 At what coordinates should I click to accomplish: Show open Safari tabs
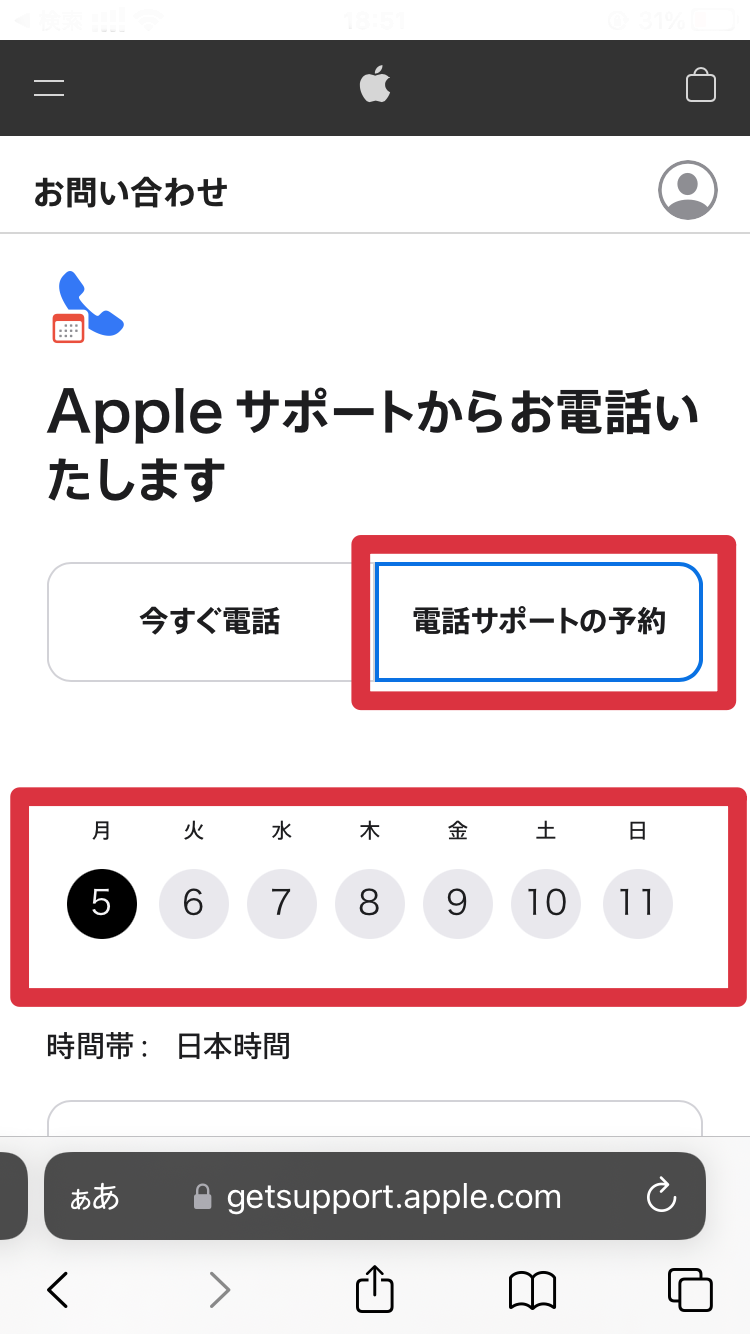(x=690, y=1290)
